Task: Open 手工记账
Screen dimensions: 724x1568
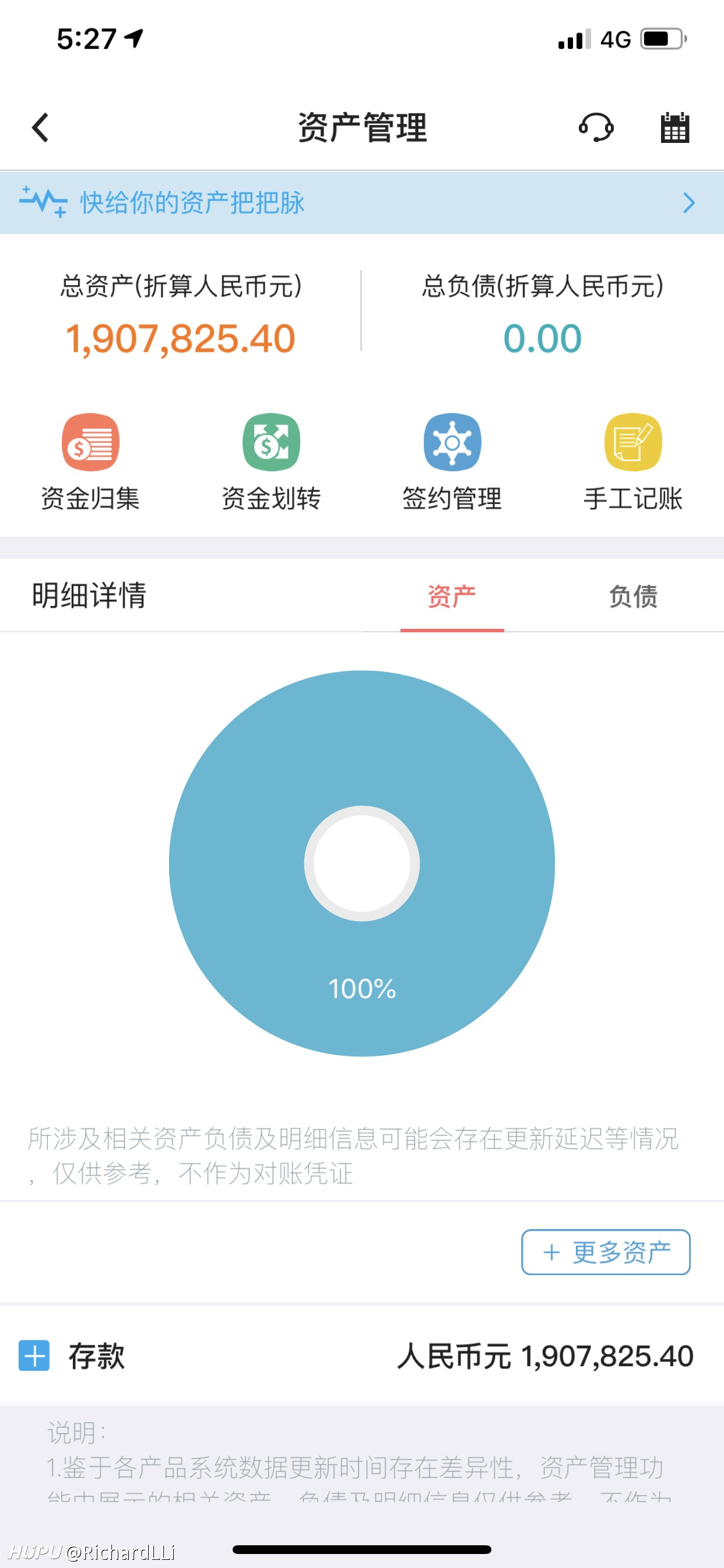Action: tap(632, 462)
